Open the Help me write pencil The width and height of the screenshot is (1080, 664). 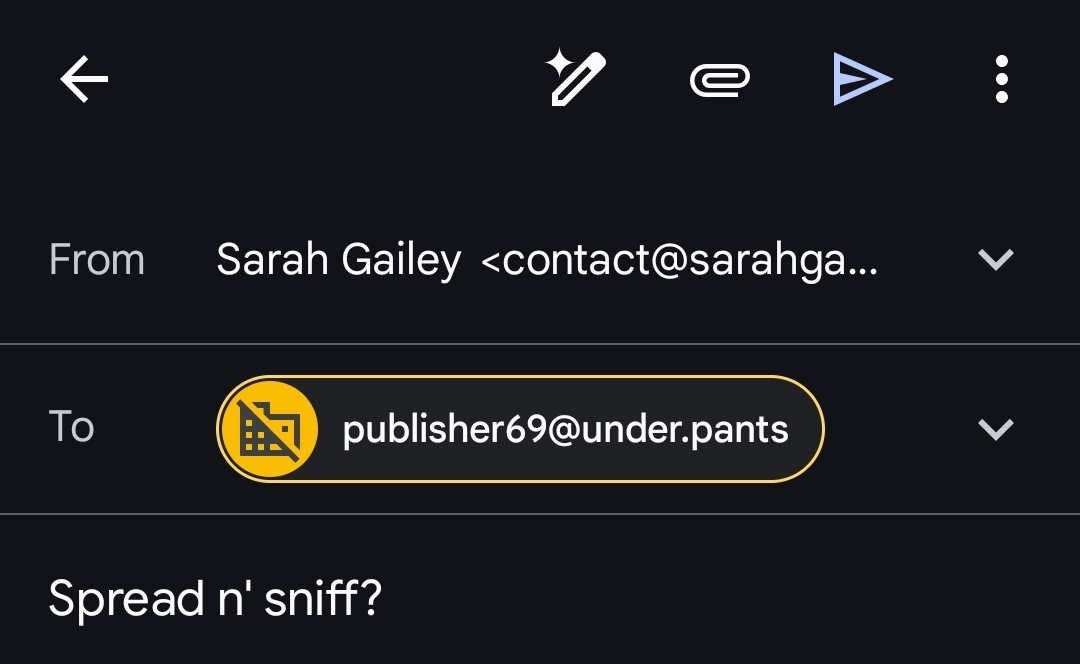(x=575, y=80)
